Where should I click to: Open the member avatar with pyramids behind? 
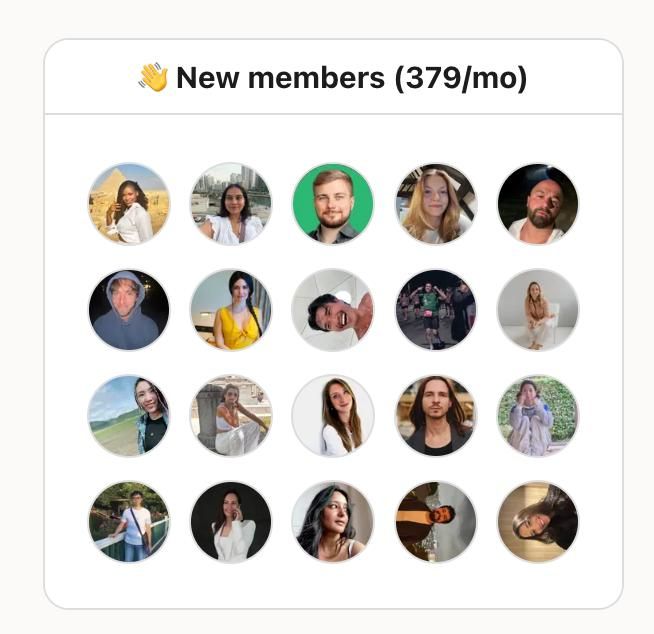tap(129, 204)
